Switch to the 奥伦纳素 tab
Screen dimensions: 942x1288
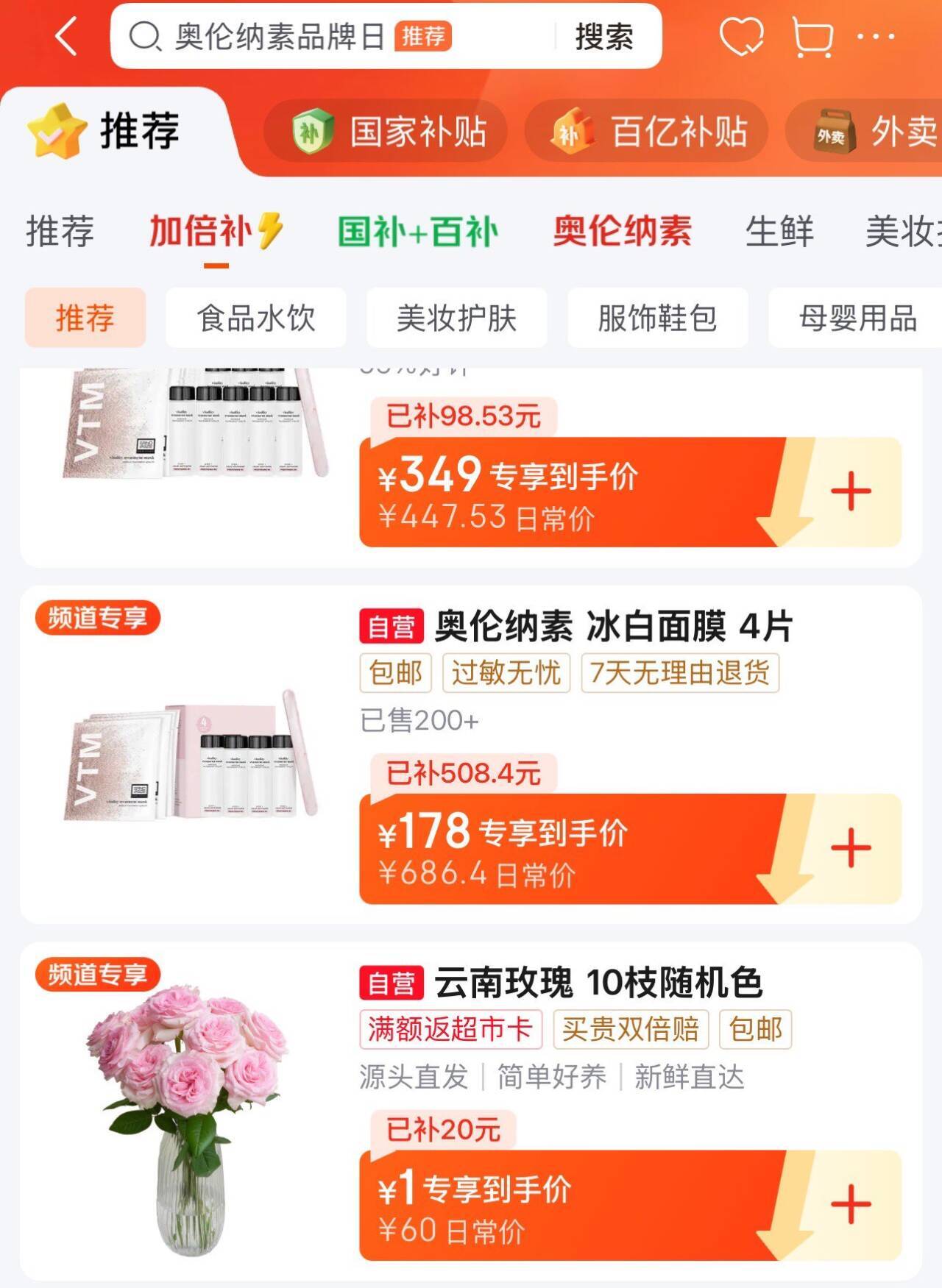point(622,230)
